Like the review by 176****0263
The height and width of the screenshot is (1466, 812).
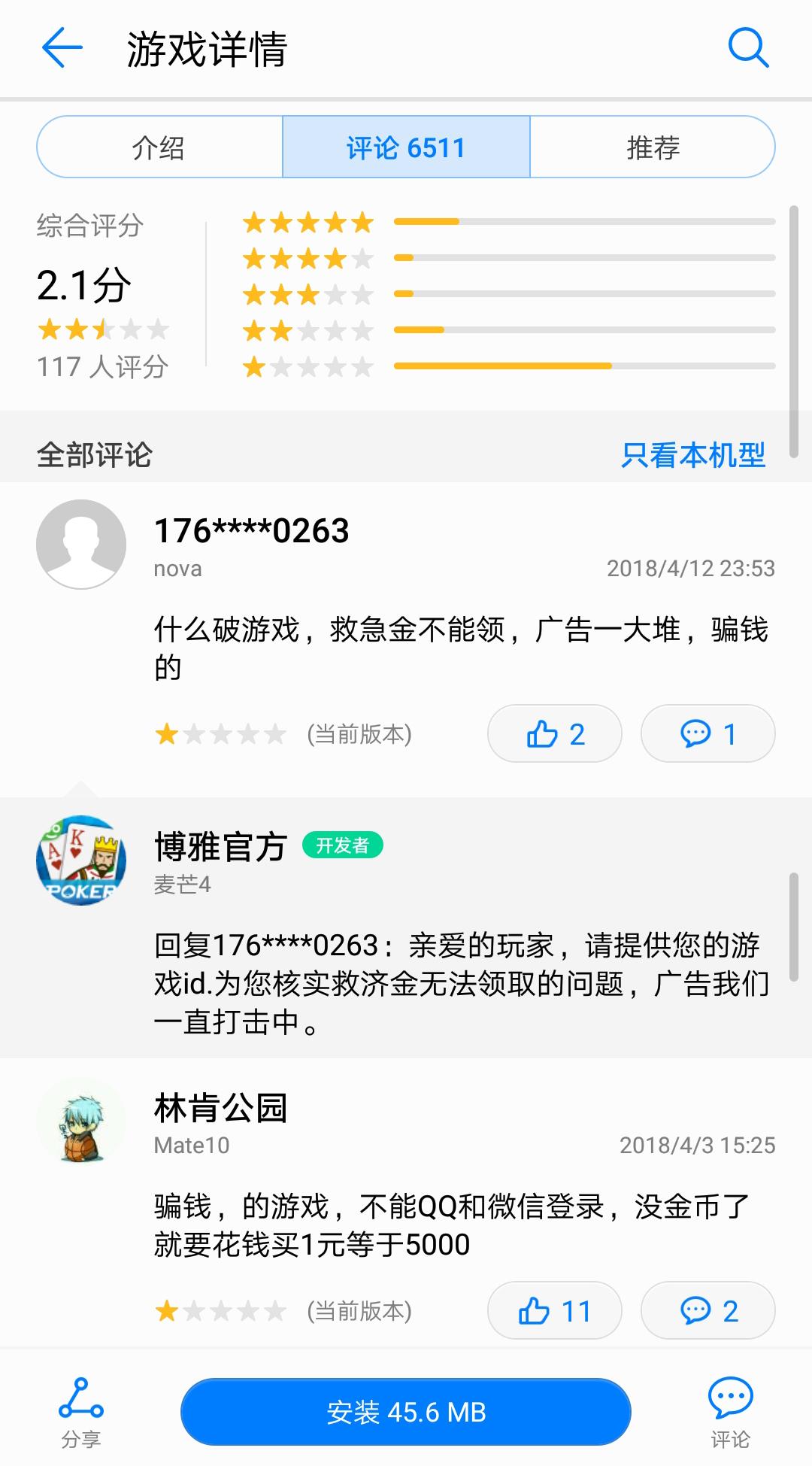tap(555, 733)
